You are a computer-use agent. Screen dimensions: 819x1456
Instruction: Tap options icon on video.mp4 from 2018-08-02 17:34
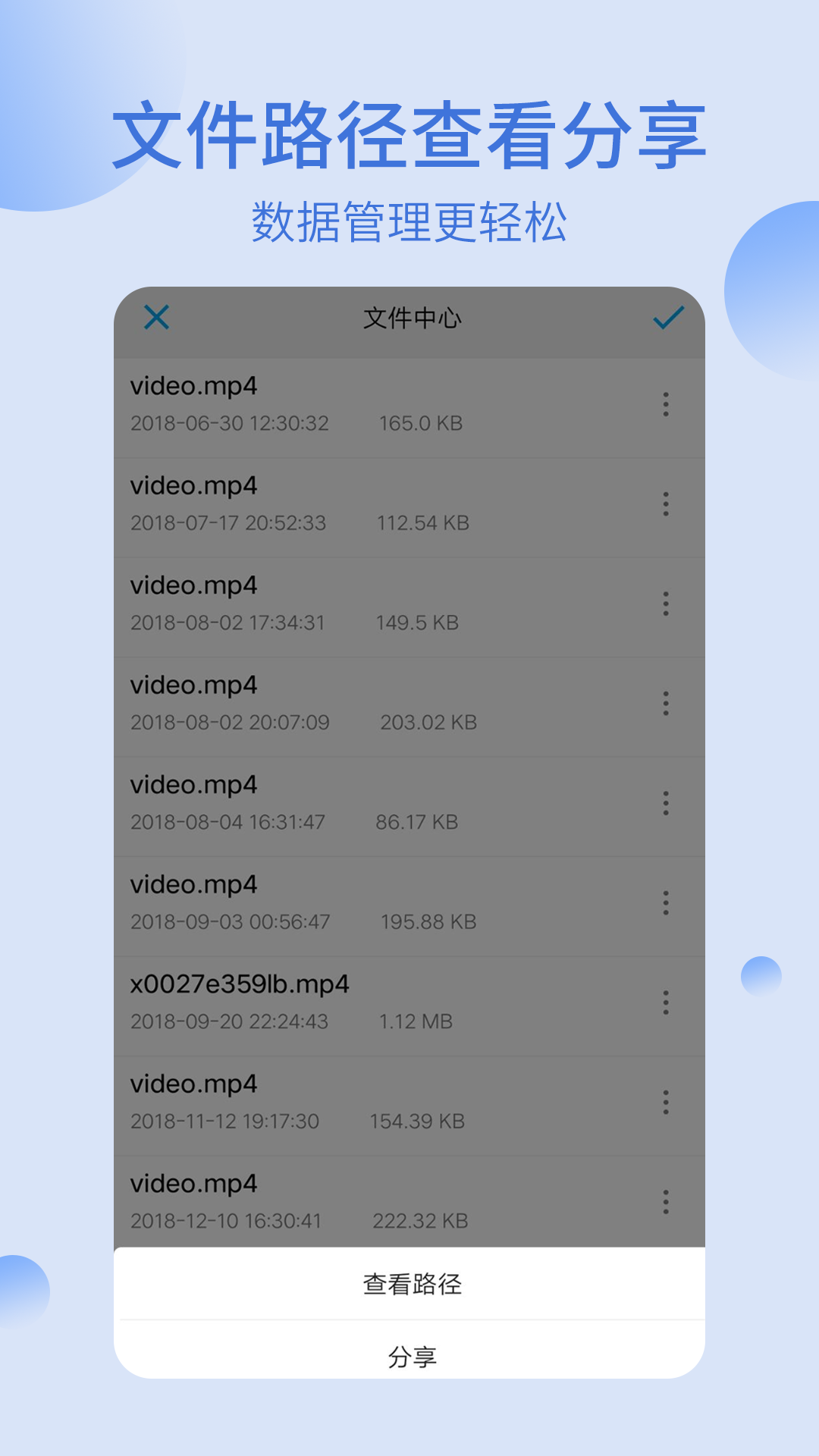[665, 603]
